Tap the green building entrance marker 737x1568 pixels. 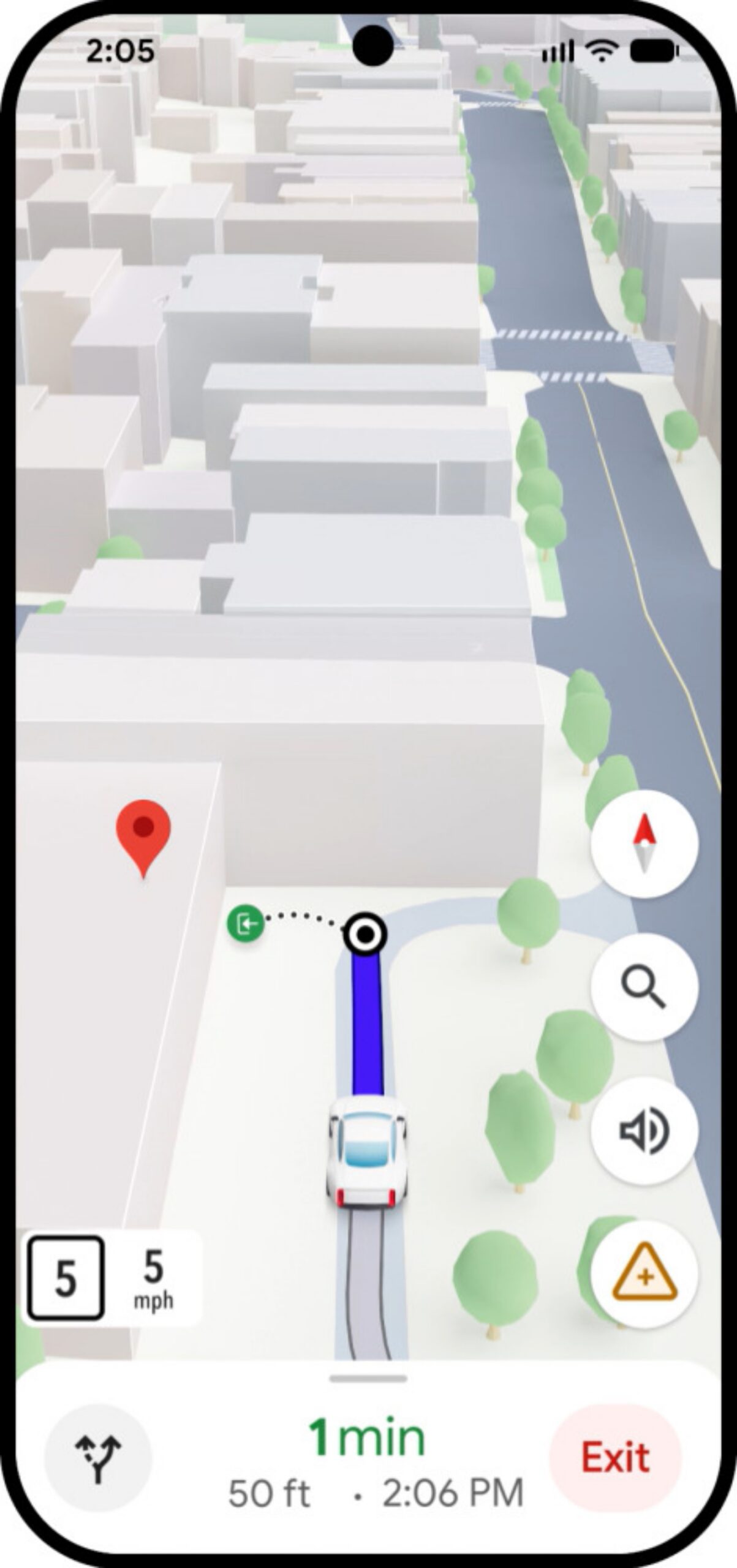click(246, 922)
